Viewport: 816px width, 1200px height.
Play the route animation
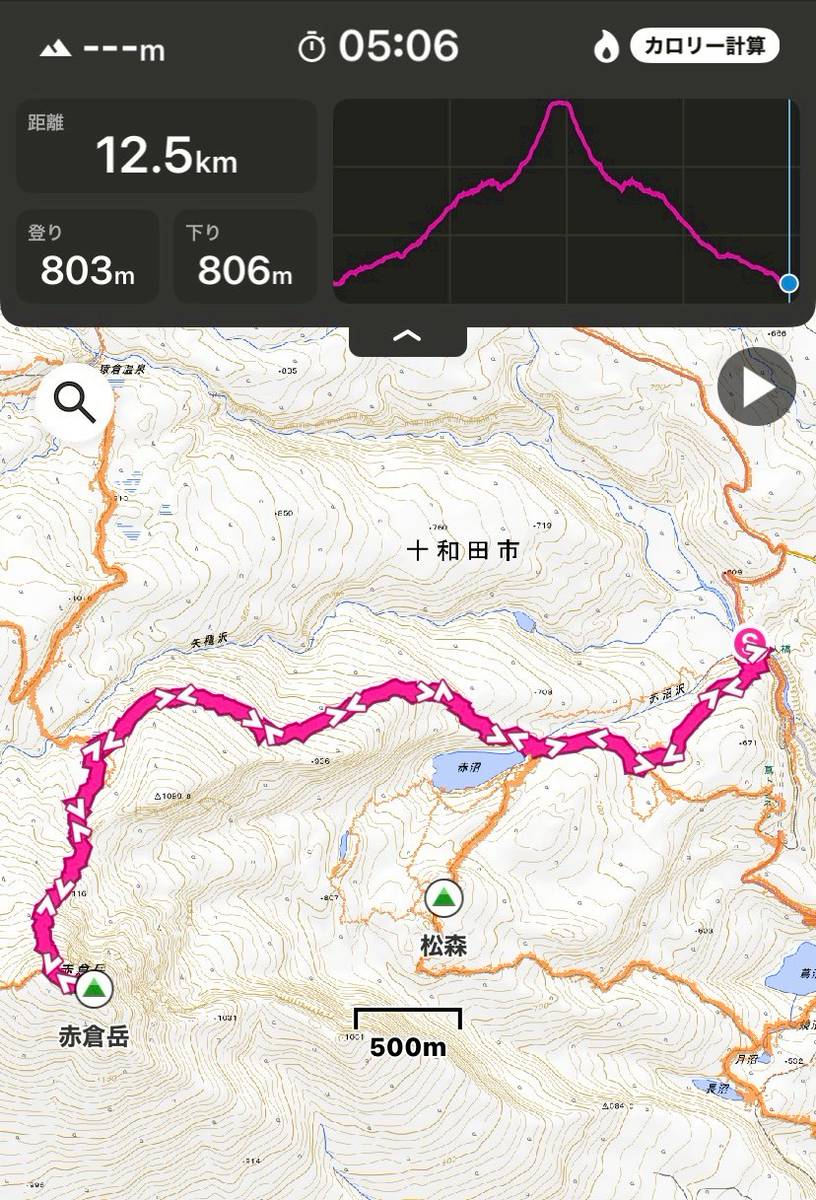point(757,387)
